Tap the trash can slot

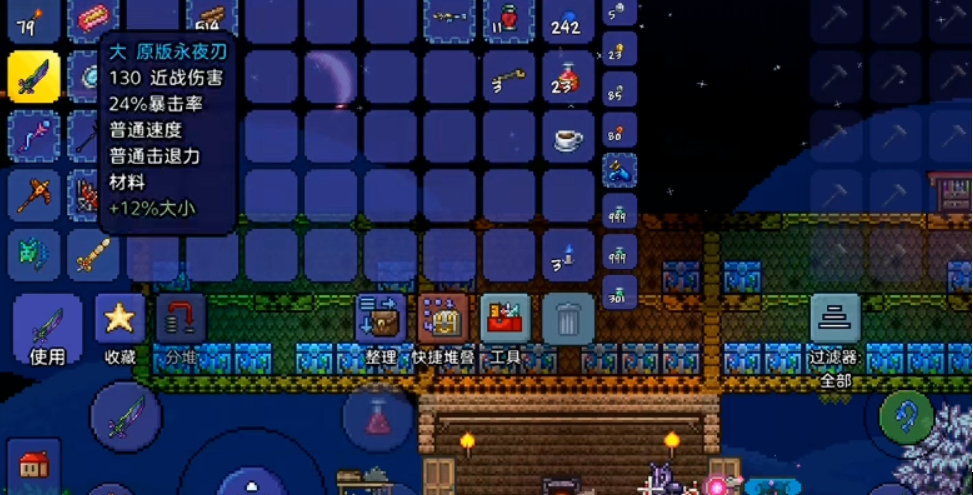click(567, 320)
